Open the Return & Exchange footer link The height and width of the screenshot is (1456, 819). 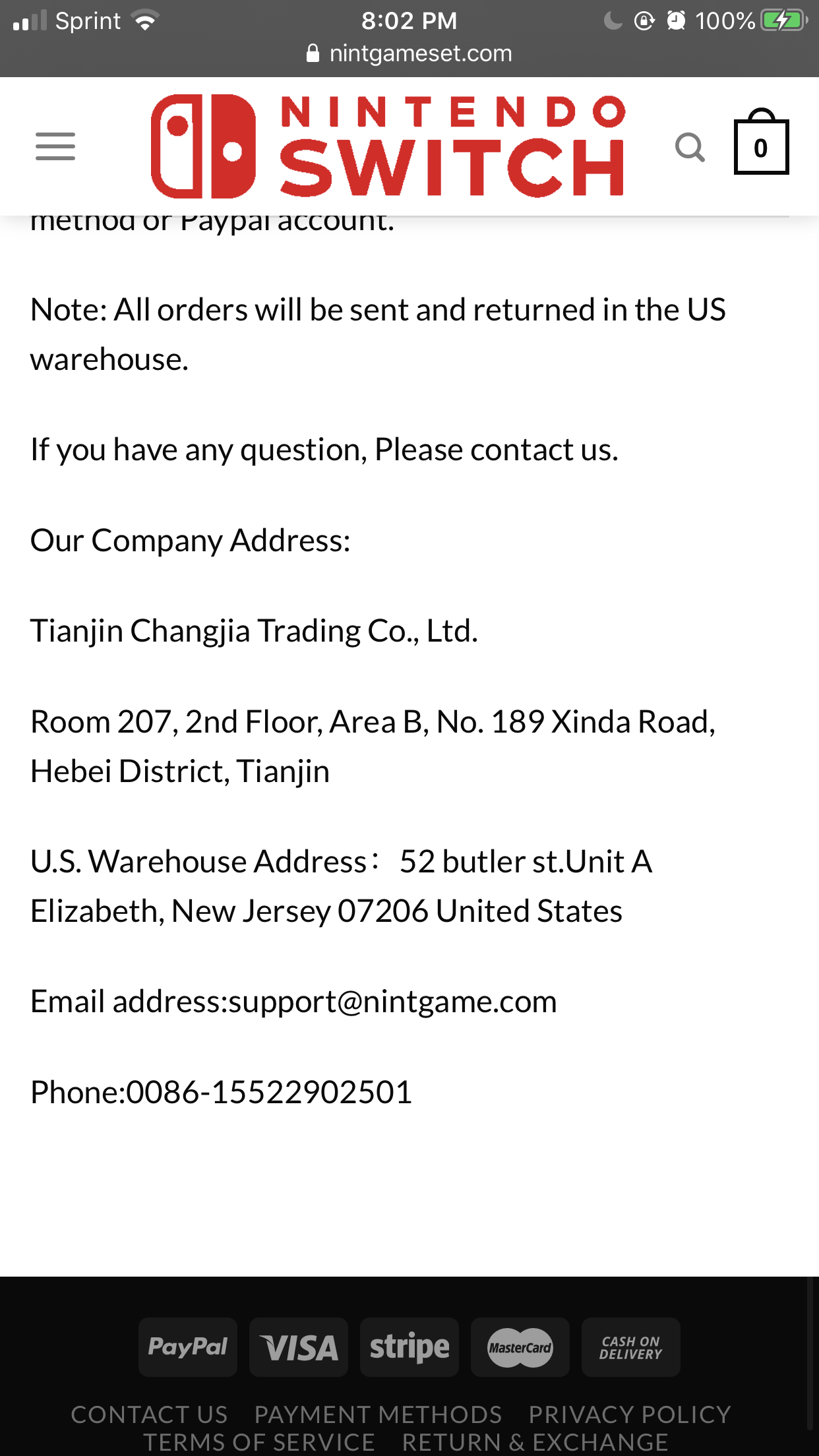pos(535,1442)
